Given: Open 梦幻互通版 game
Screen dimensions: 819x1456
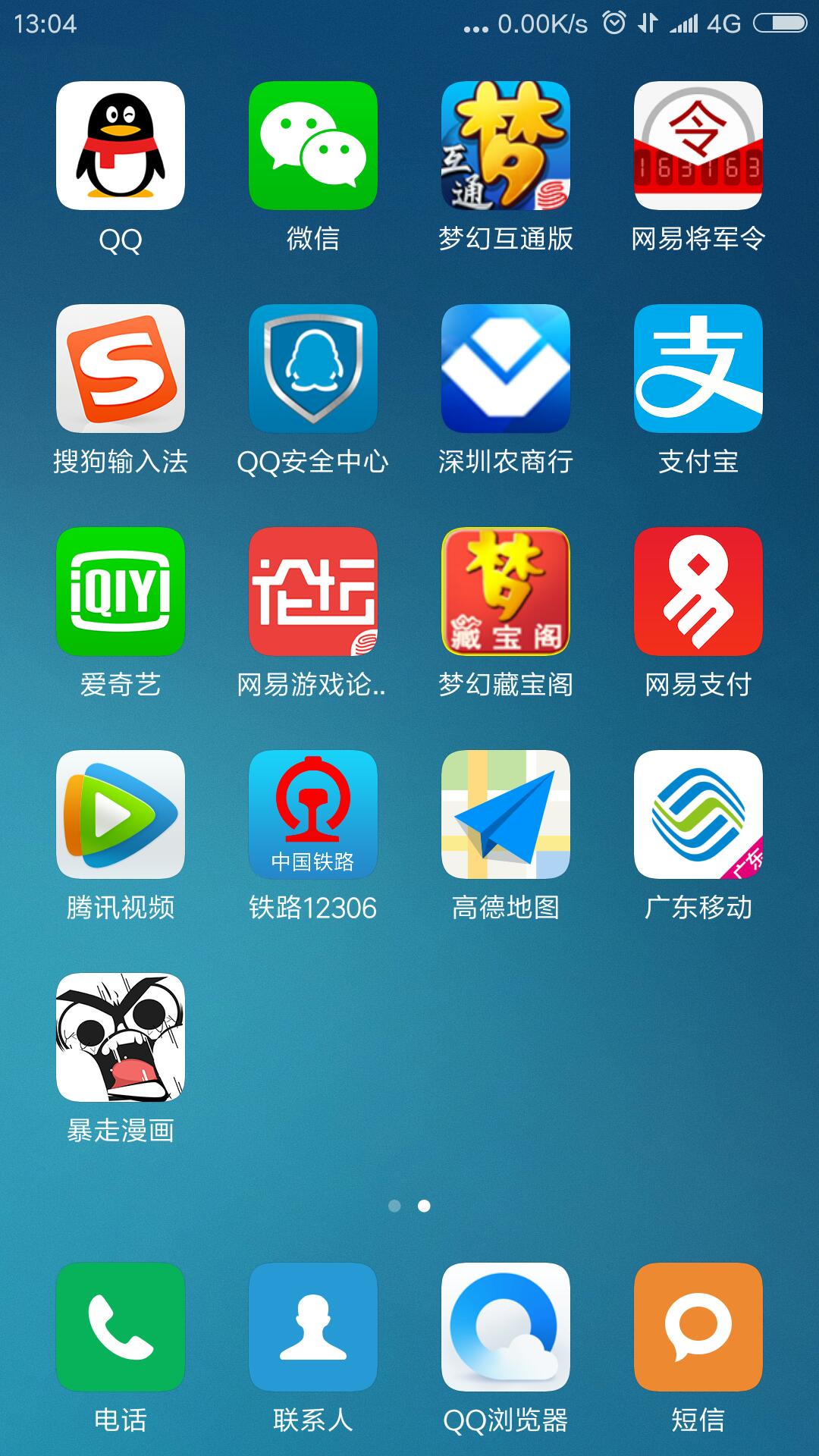Looking at the screenshot, I should click(x=506, y=146).
